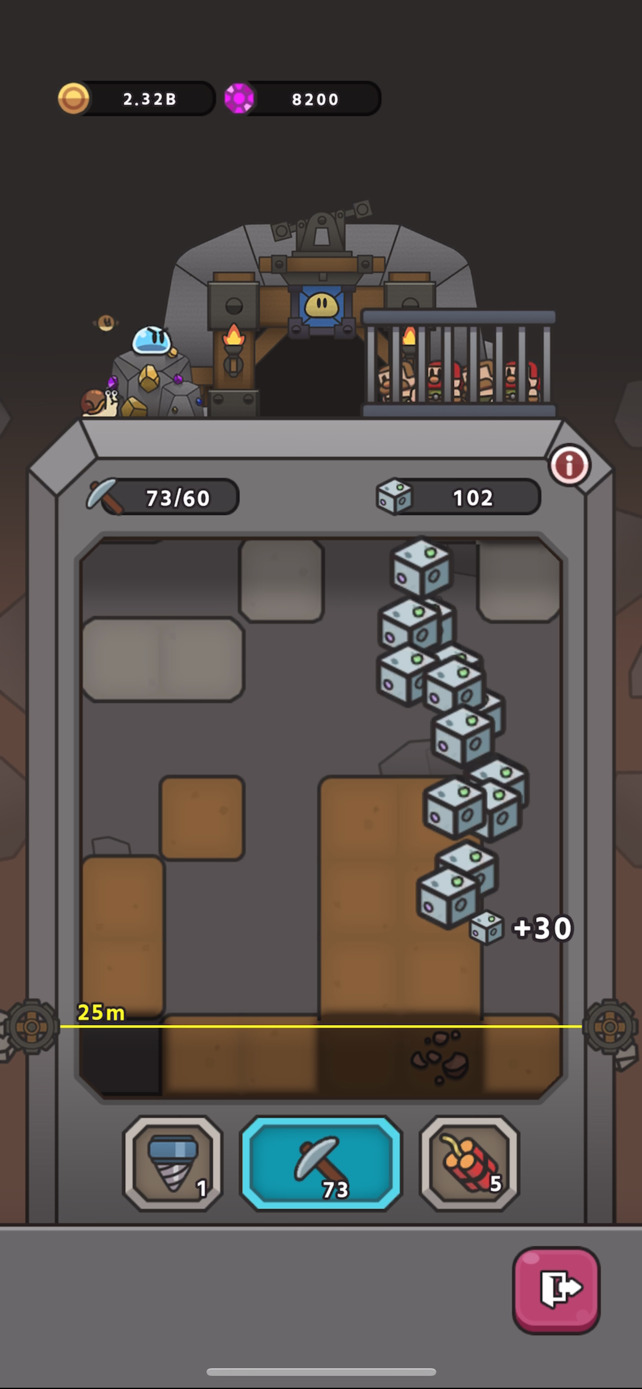The image size is (642, 1389).
Task: Mine the small brown dirt block
Action: tap(202, 818)
